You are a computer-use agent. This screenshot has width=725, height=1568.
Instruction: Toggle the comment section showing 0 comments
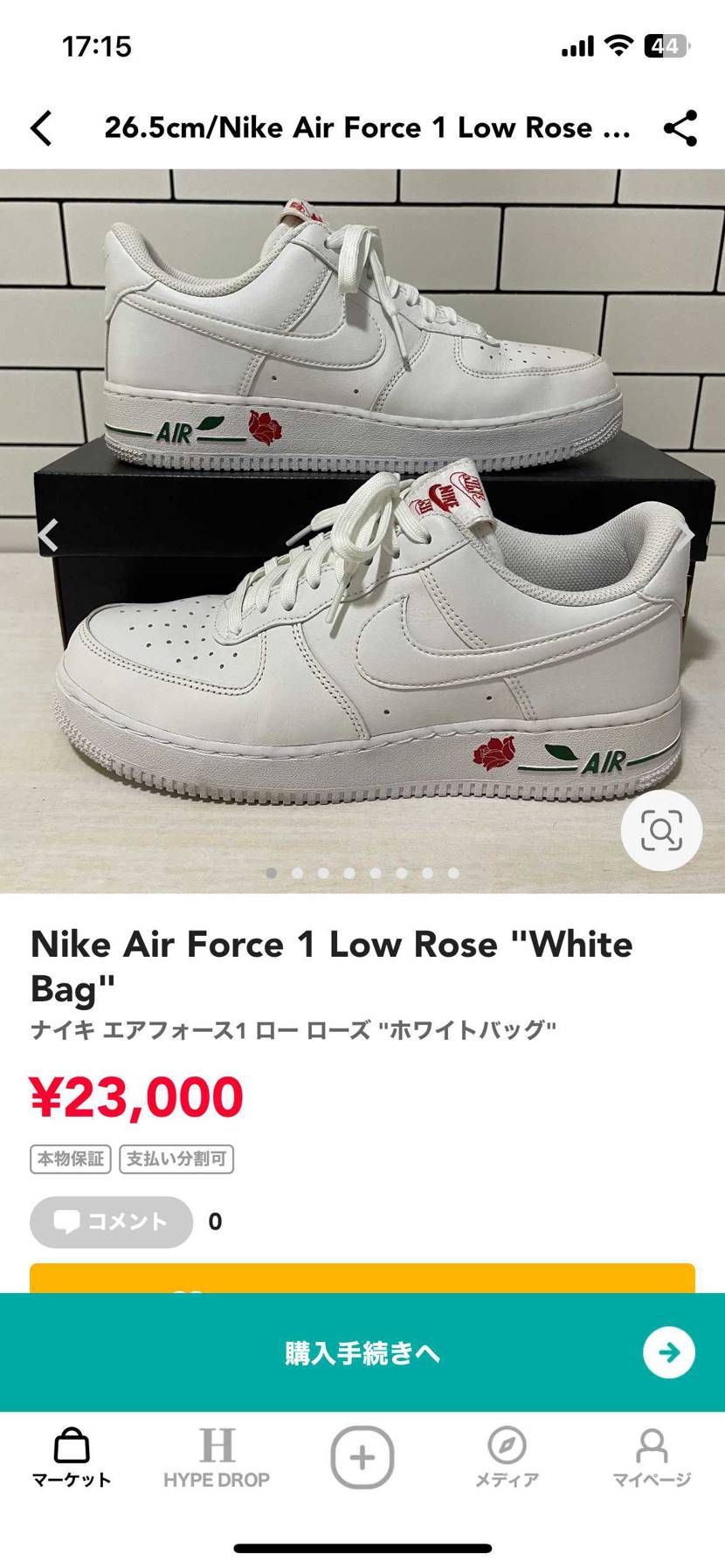coord(110,1222)
